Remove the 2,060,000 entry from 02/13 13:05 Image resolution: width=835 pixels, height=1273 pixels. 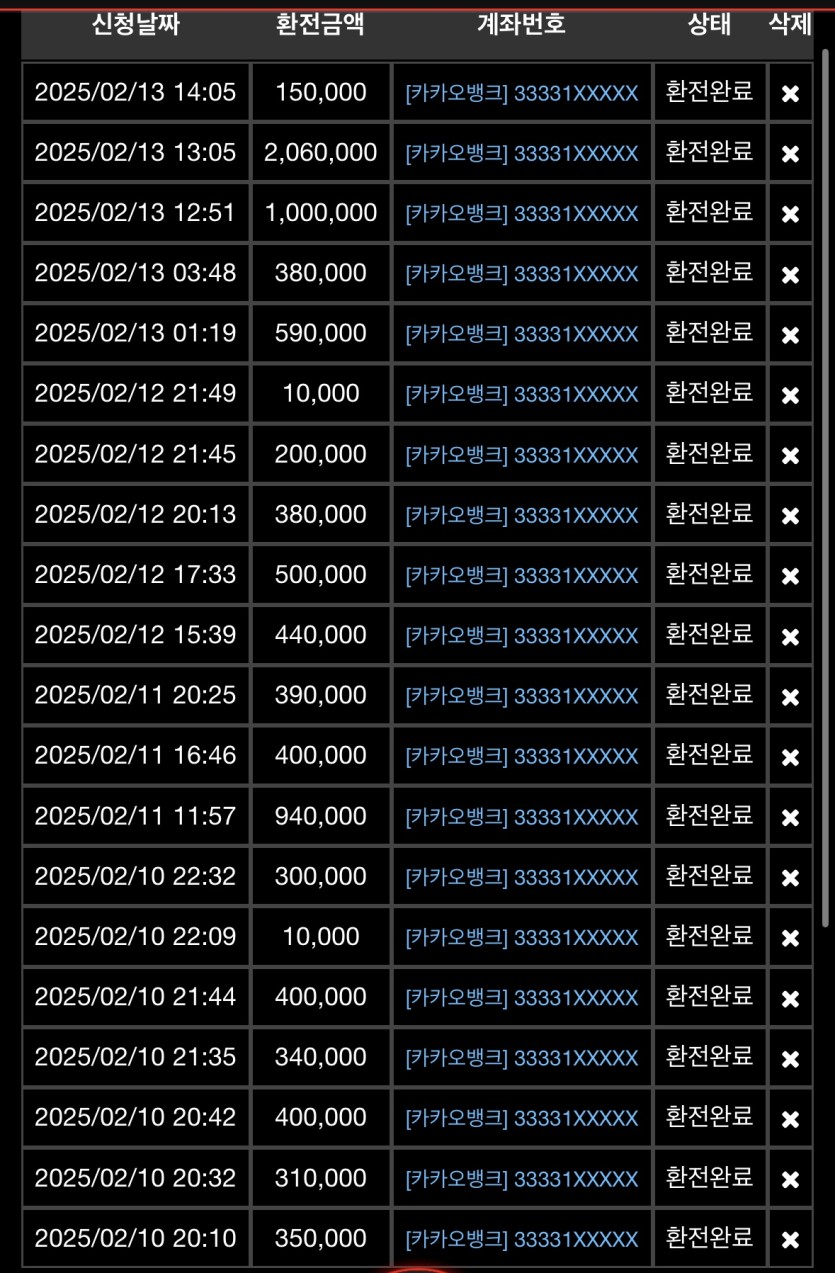point(790,154)
